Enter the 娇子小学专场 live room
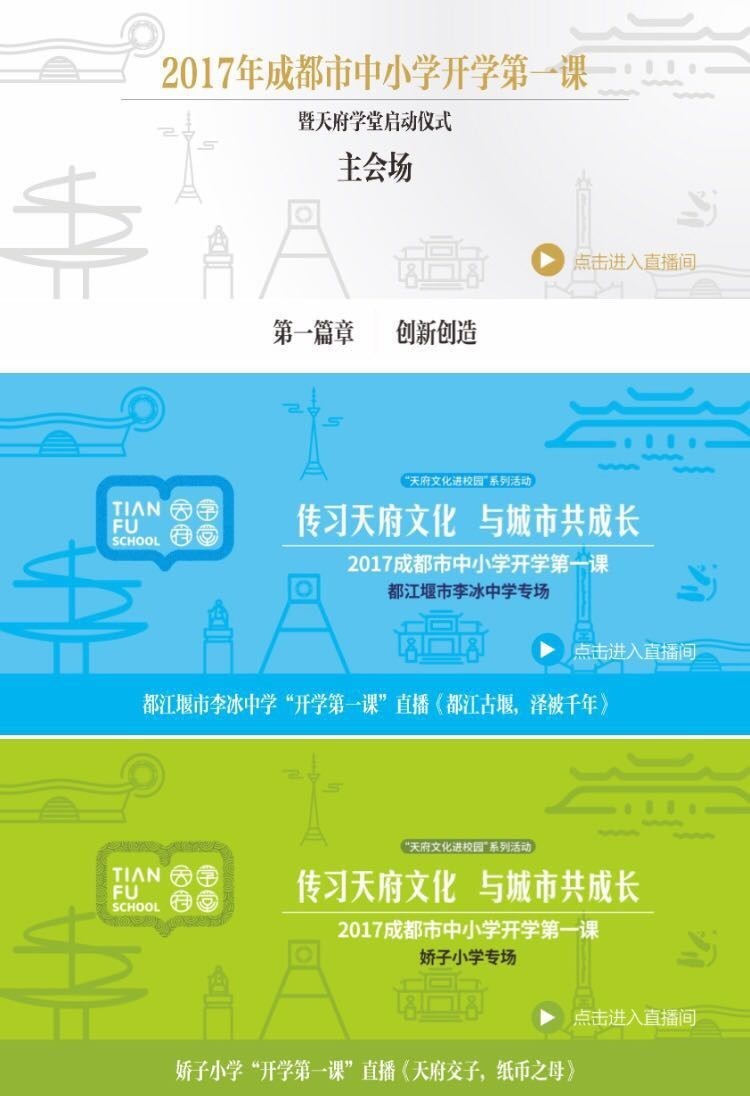This screenshot has height=1096, width=750. [x=614, y=1018]
